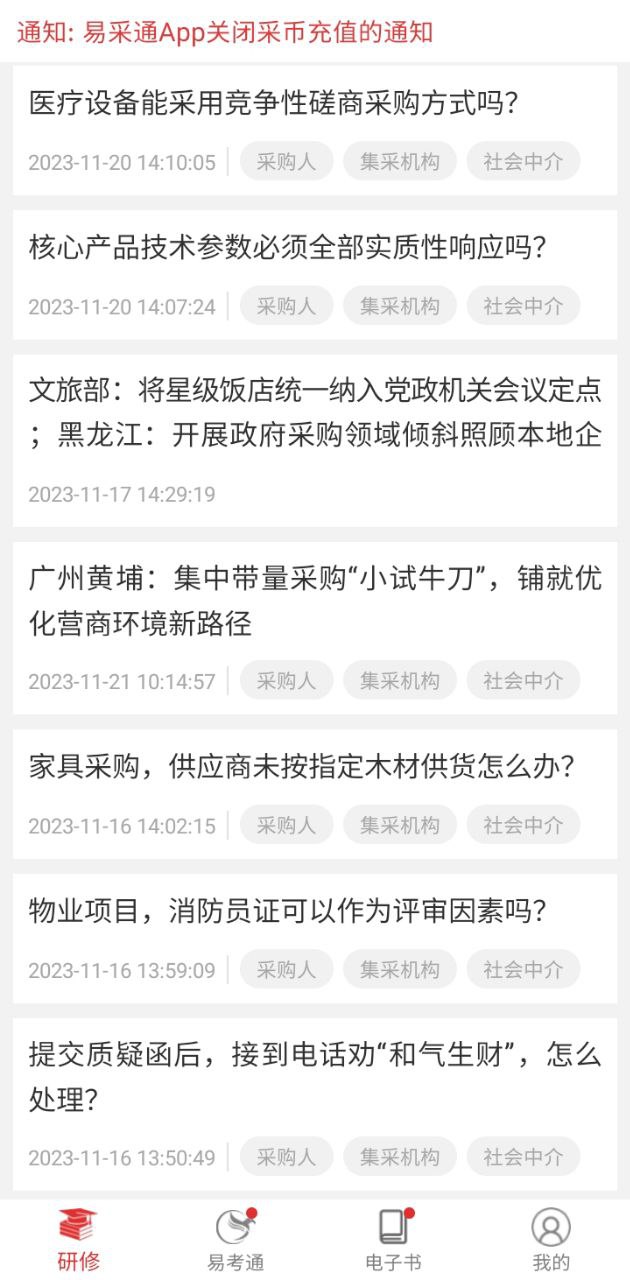This screenshot has width=630, height=1280.
Task: Open article 核心产品技术参数必须全部实质性响应吗
Action: click(x=287, y=248)
